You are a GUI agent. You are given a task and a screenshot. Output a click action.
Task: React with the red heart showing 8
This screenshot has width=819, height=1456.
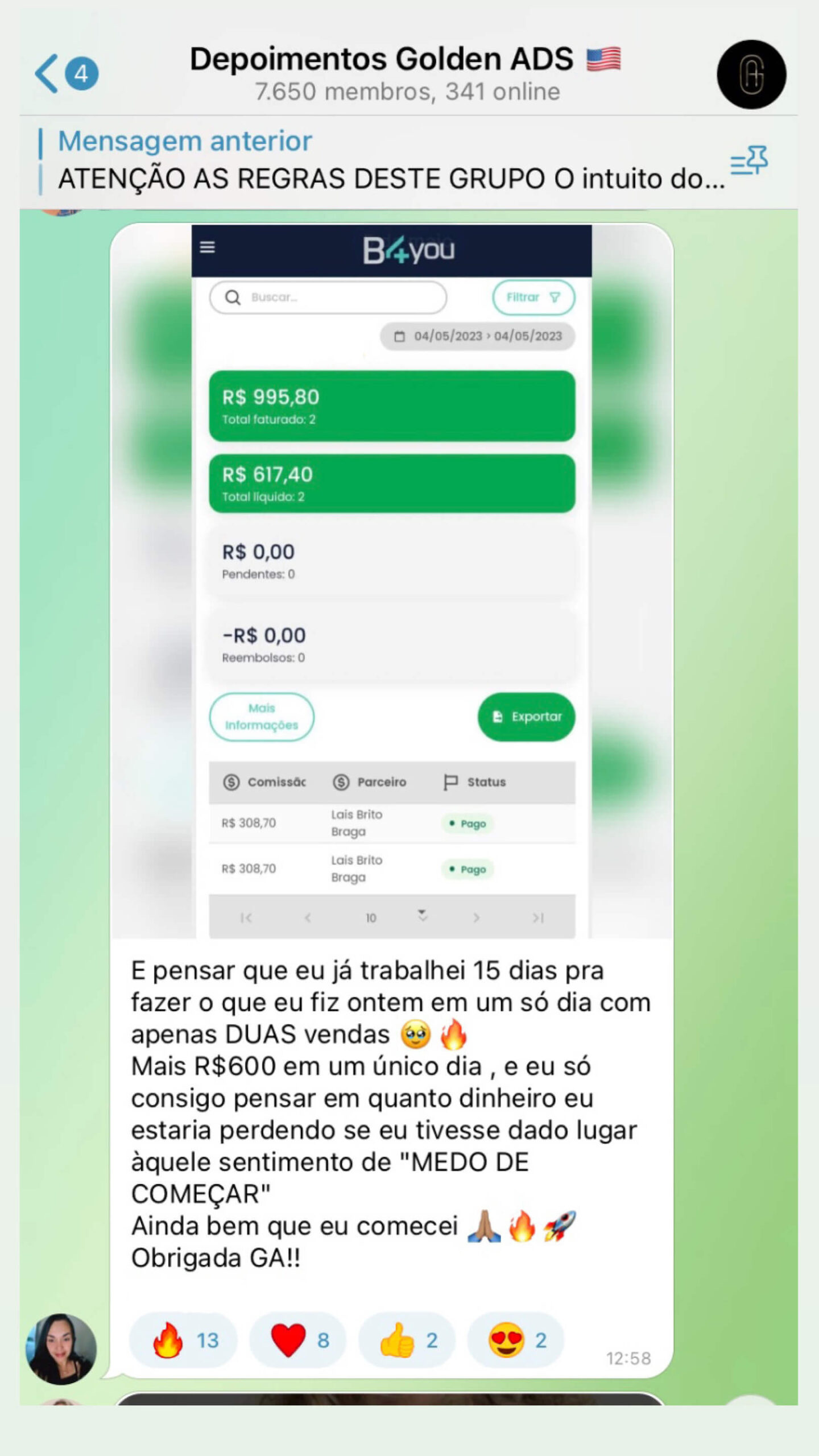click(x=298, y=1340)
